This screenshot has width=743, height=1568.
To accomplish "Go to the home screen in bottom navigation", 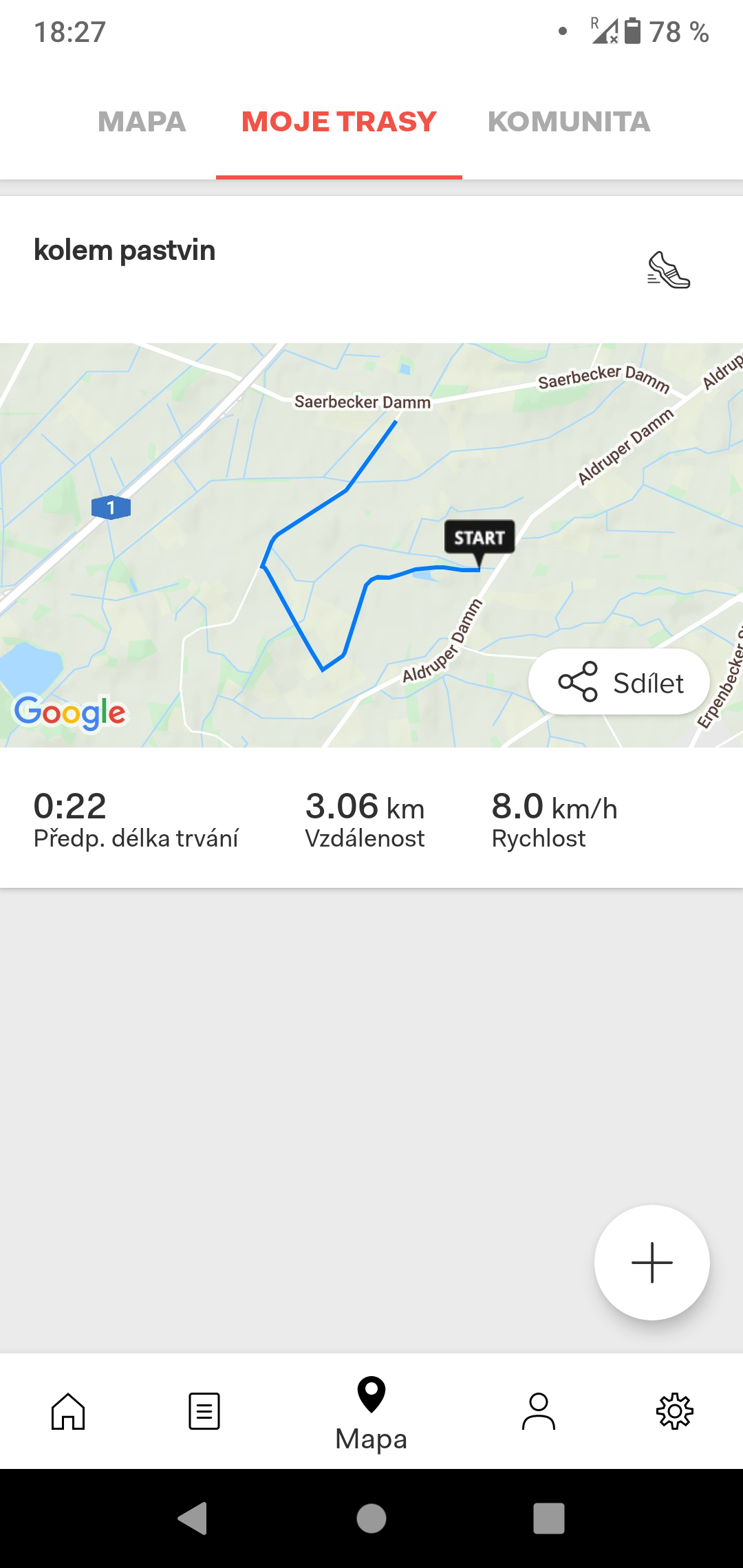I will (68, 1411).
